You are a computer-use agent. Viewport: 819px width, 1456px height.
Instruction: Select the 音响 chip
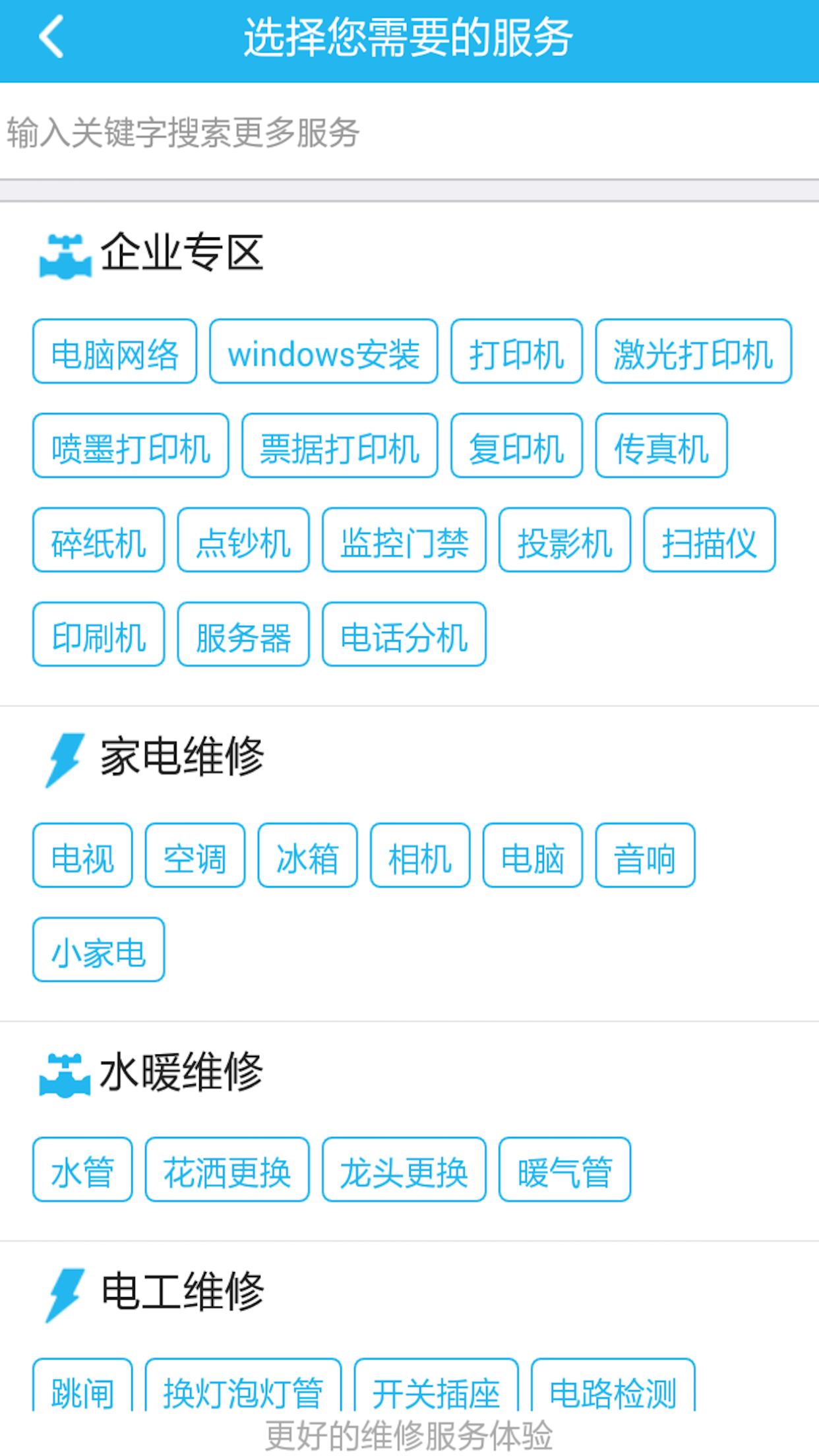(x=645, y=855)
